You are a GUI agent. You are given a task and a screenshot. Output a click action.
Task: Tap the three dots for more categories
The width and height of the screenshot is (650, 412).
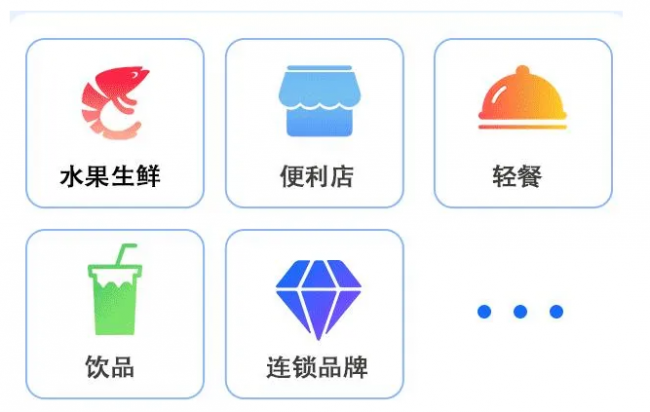pos(520,312)
